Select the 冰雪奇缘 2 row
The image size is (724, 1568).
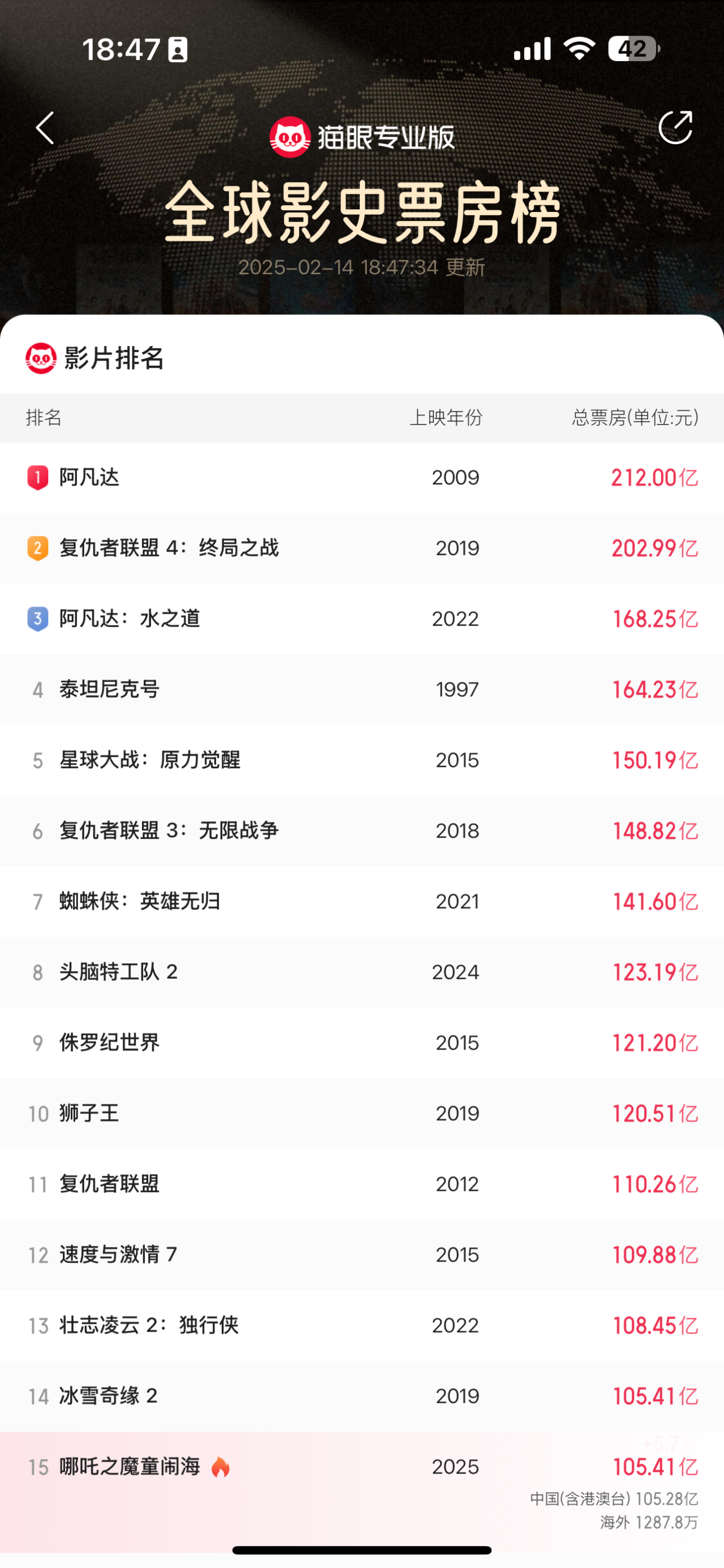(361, 1395)
